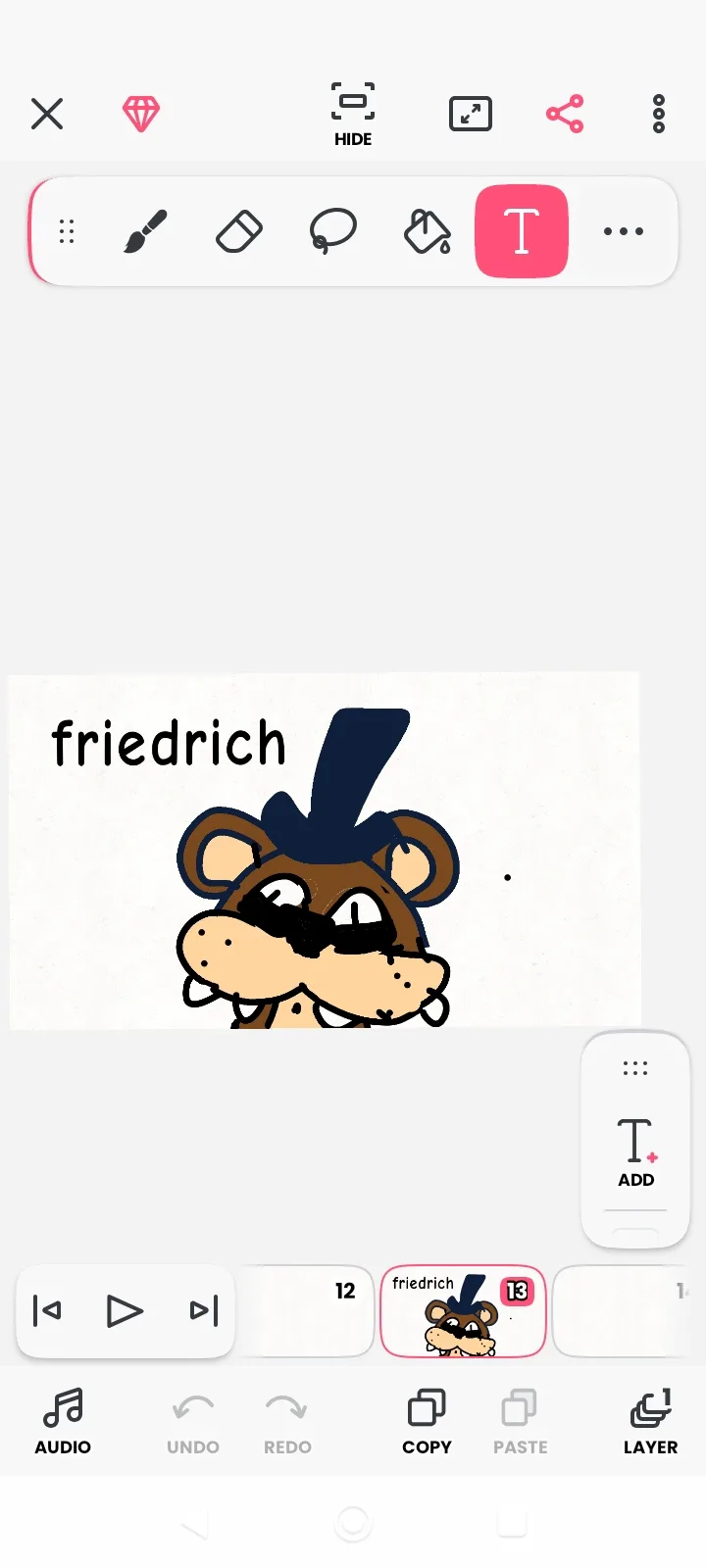This screenshot has width=706, height=1568.
Task: Select the brush tool
Action: 145,231
